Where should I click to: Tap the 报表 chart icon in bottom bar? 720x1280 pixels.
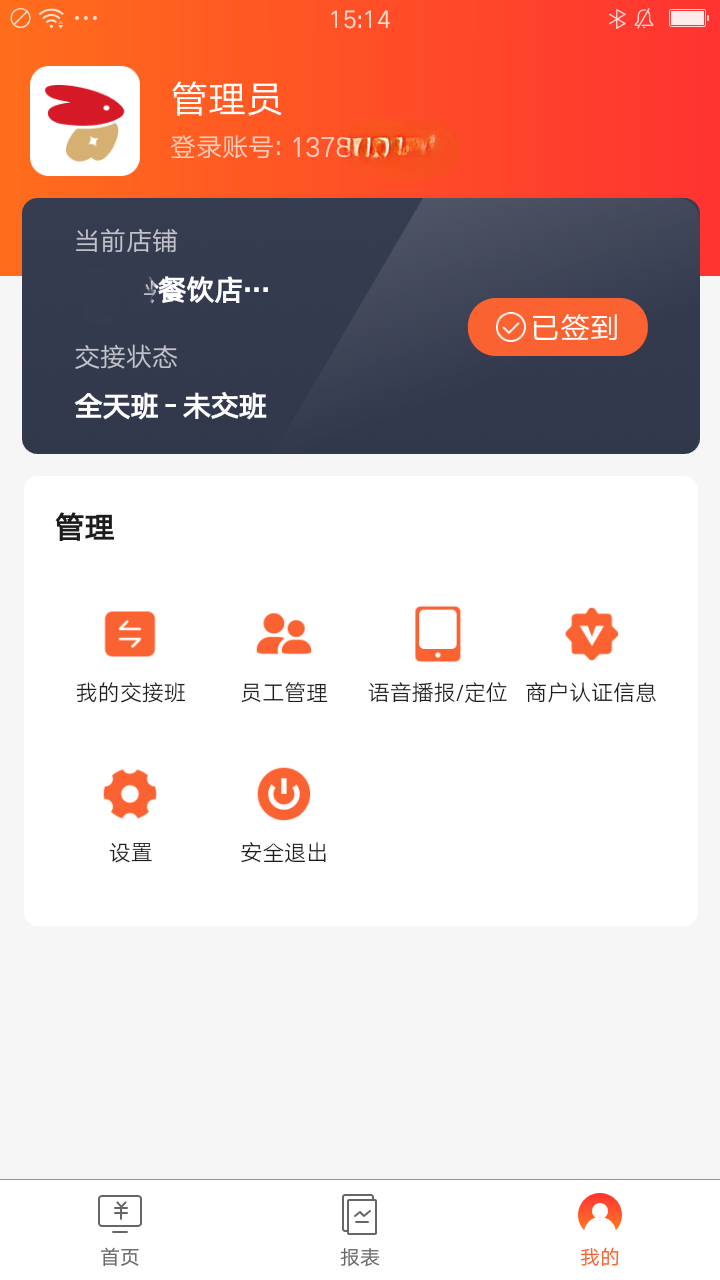pyautogui.click(x=360, y=1212)
